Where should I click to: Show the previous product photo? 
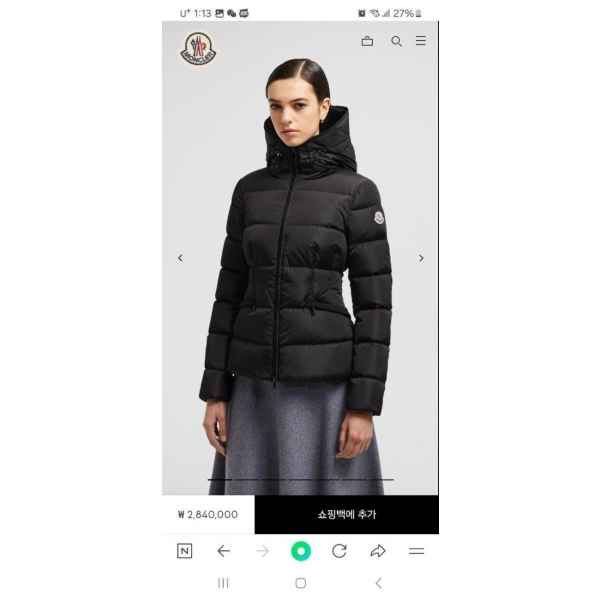[x=180, y=258]
